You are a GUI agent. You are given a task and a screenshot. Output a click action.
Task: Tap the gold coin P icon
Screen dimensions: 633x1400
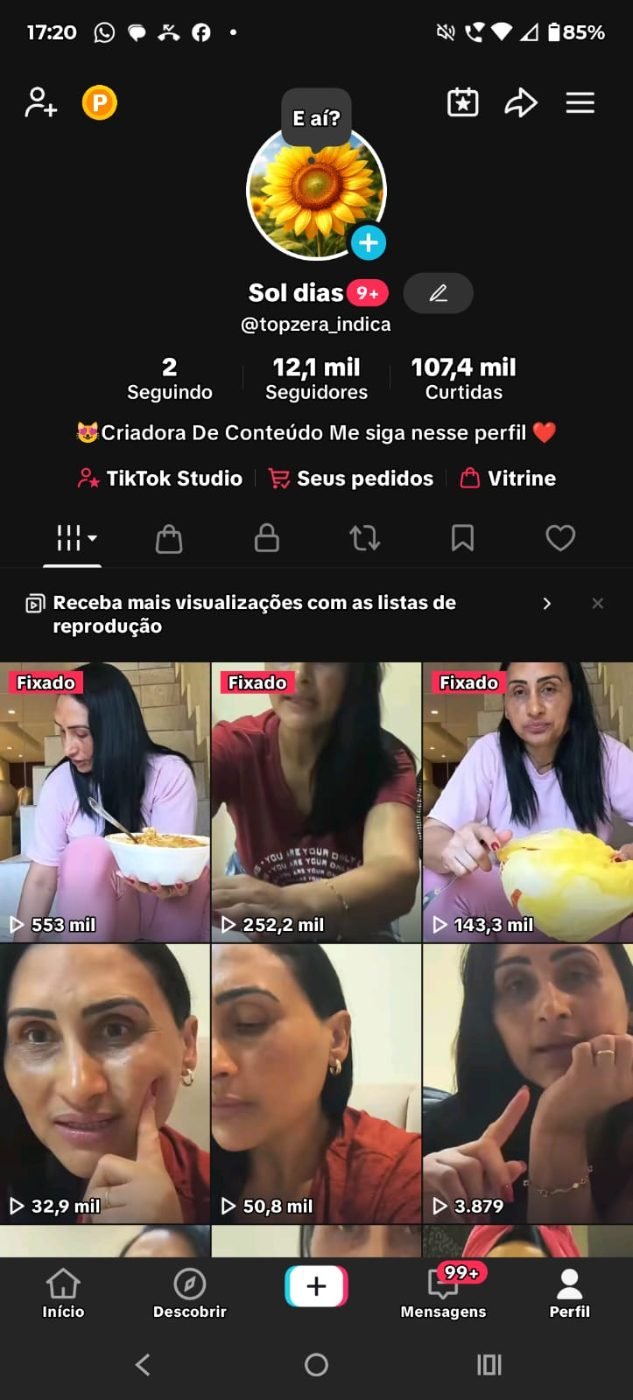[x=100, y=102]
